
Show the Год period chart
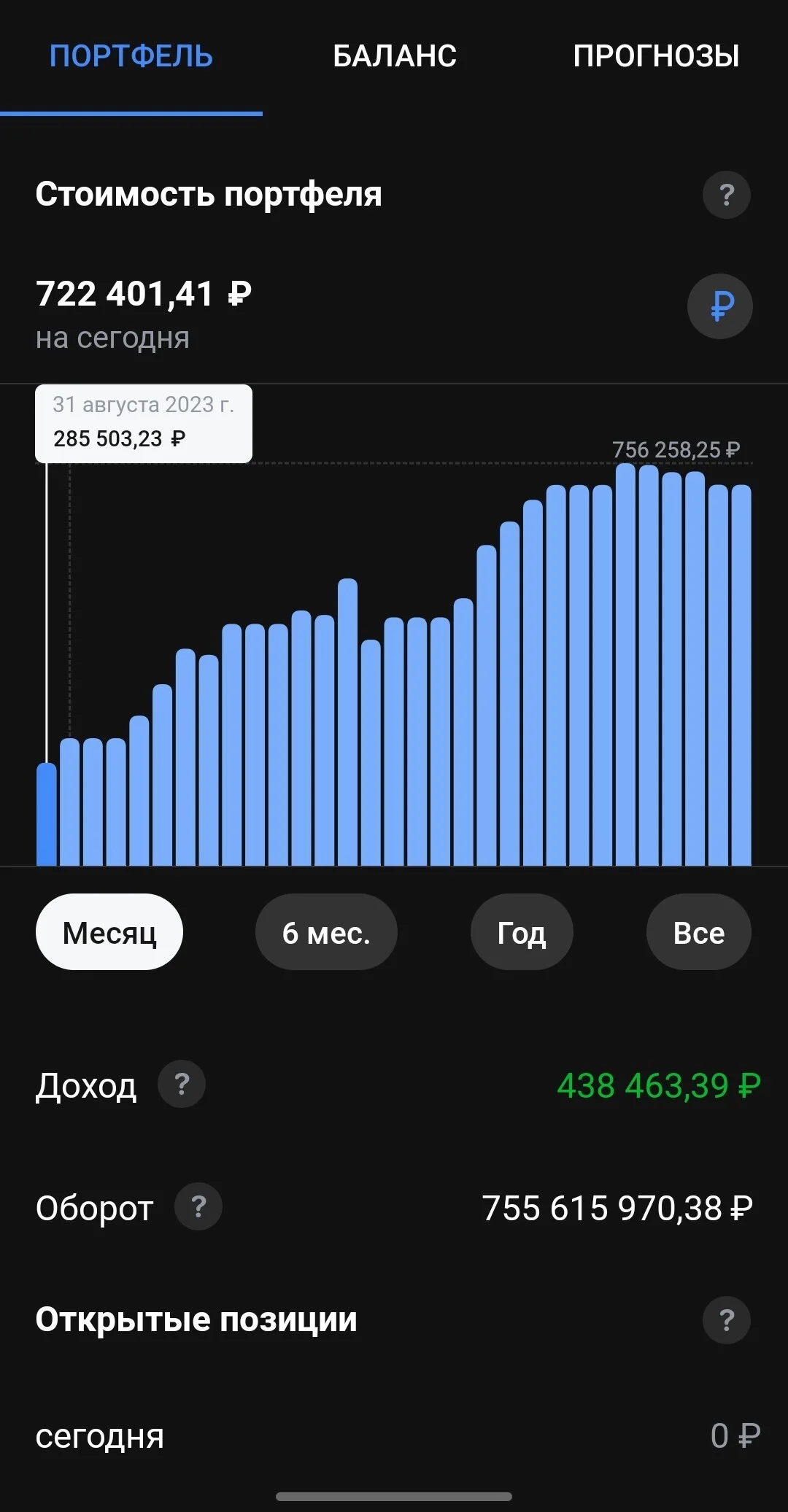coord(522,932)
